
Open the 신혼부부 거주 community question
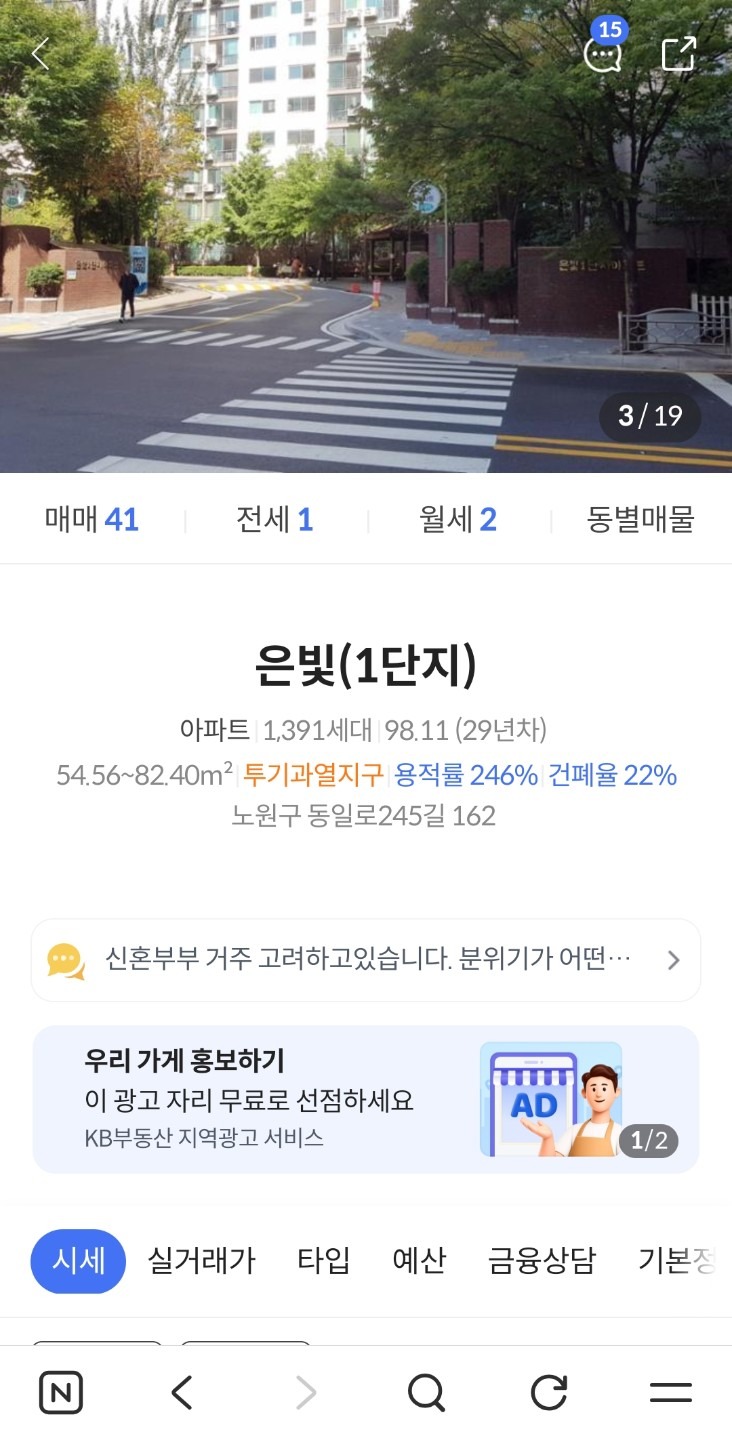(x=366, y=960)
